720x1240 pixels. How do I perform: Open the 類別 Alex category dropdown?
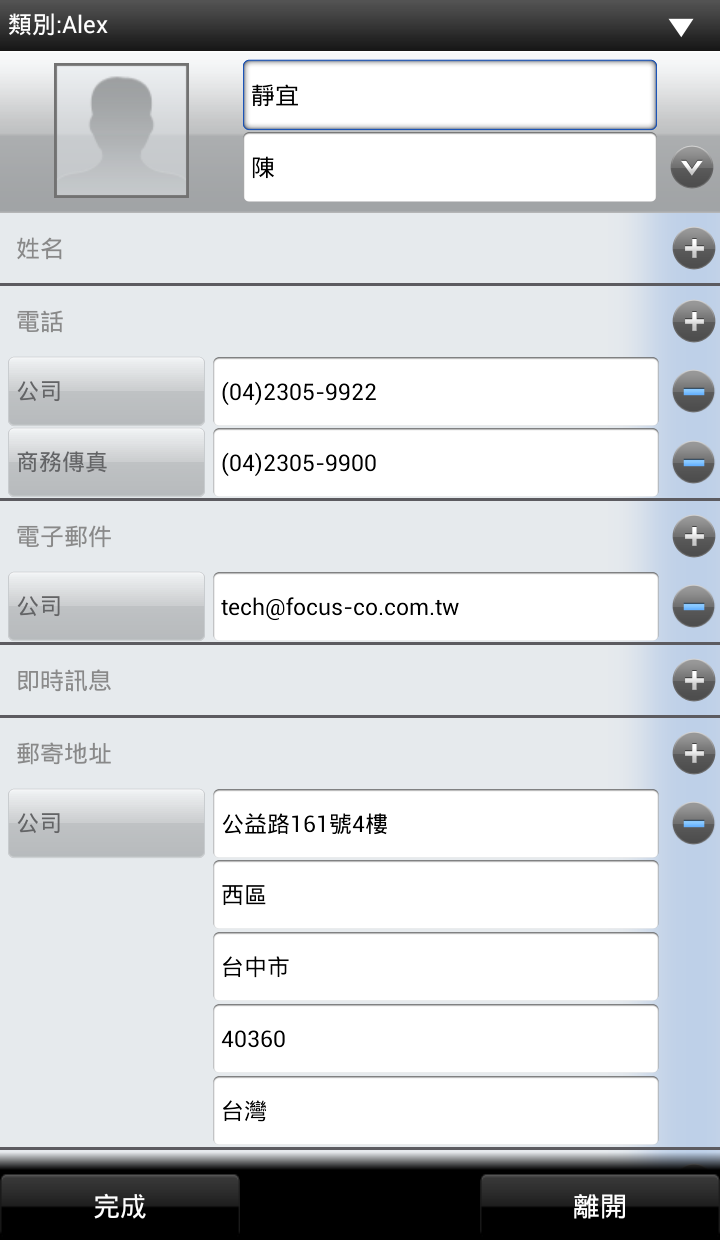tap(680, 27)
